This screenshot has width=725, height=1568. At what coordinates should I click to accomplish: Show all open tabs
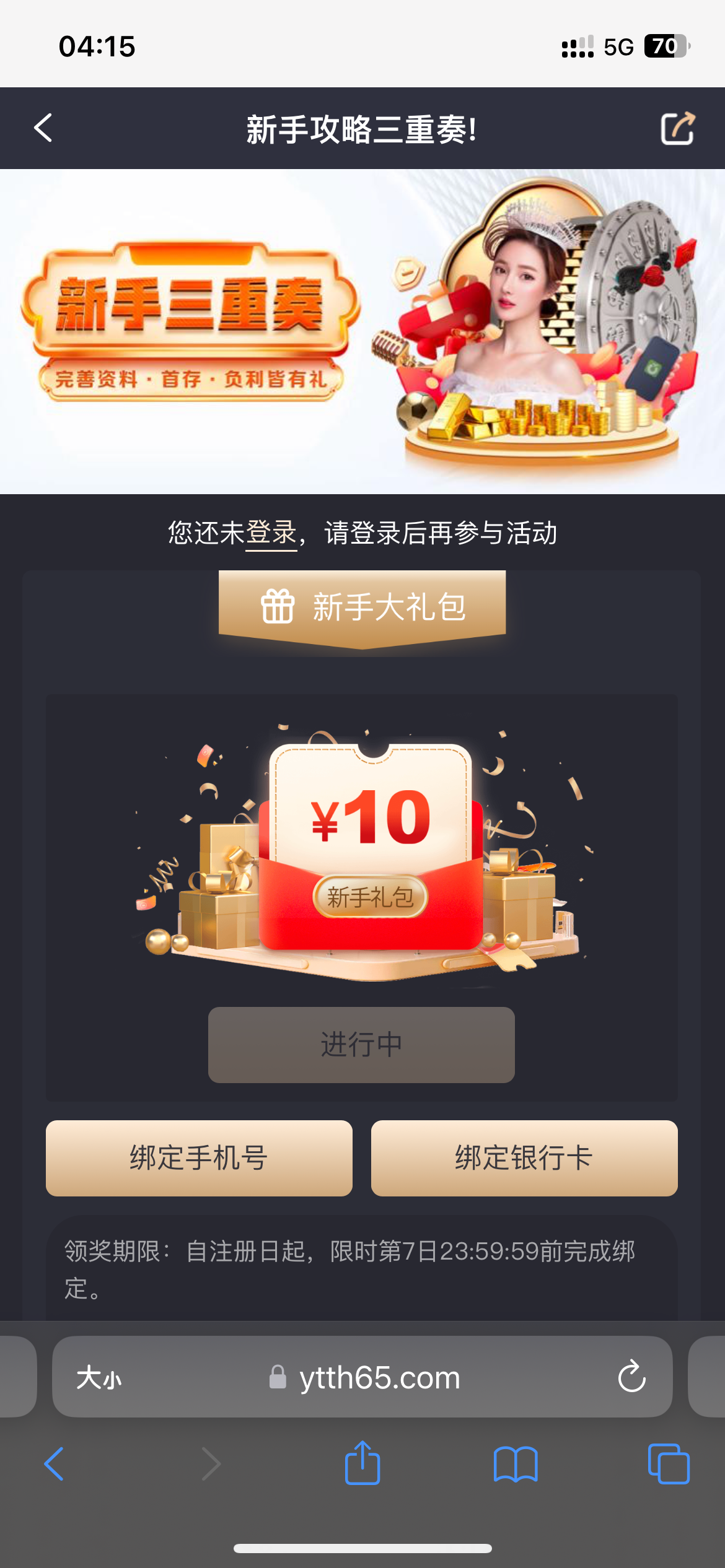668,1464
